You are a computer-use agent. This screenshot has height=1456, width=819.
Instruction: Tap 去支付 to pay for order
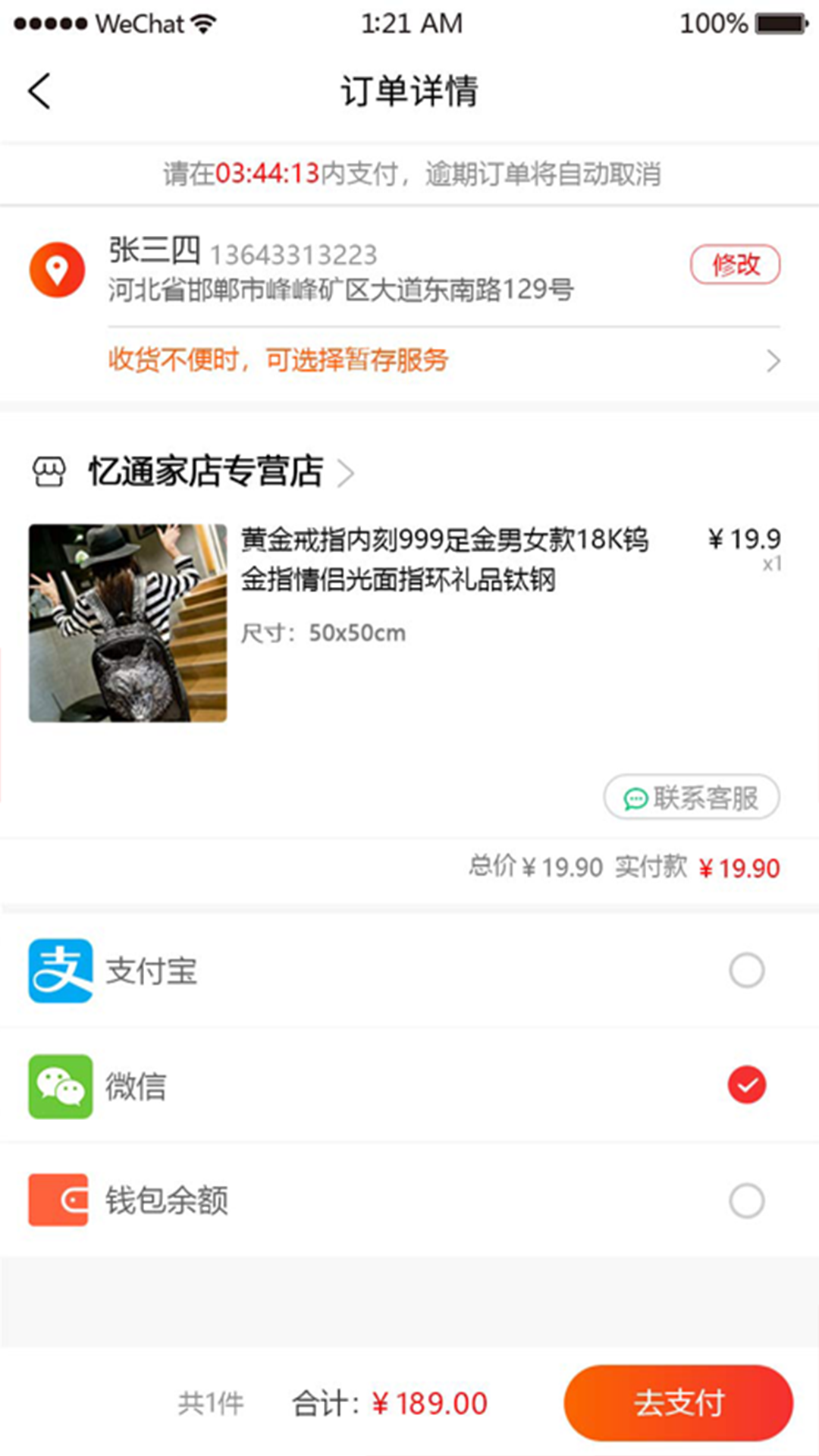tap(678, 1403)
